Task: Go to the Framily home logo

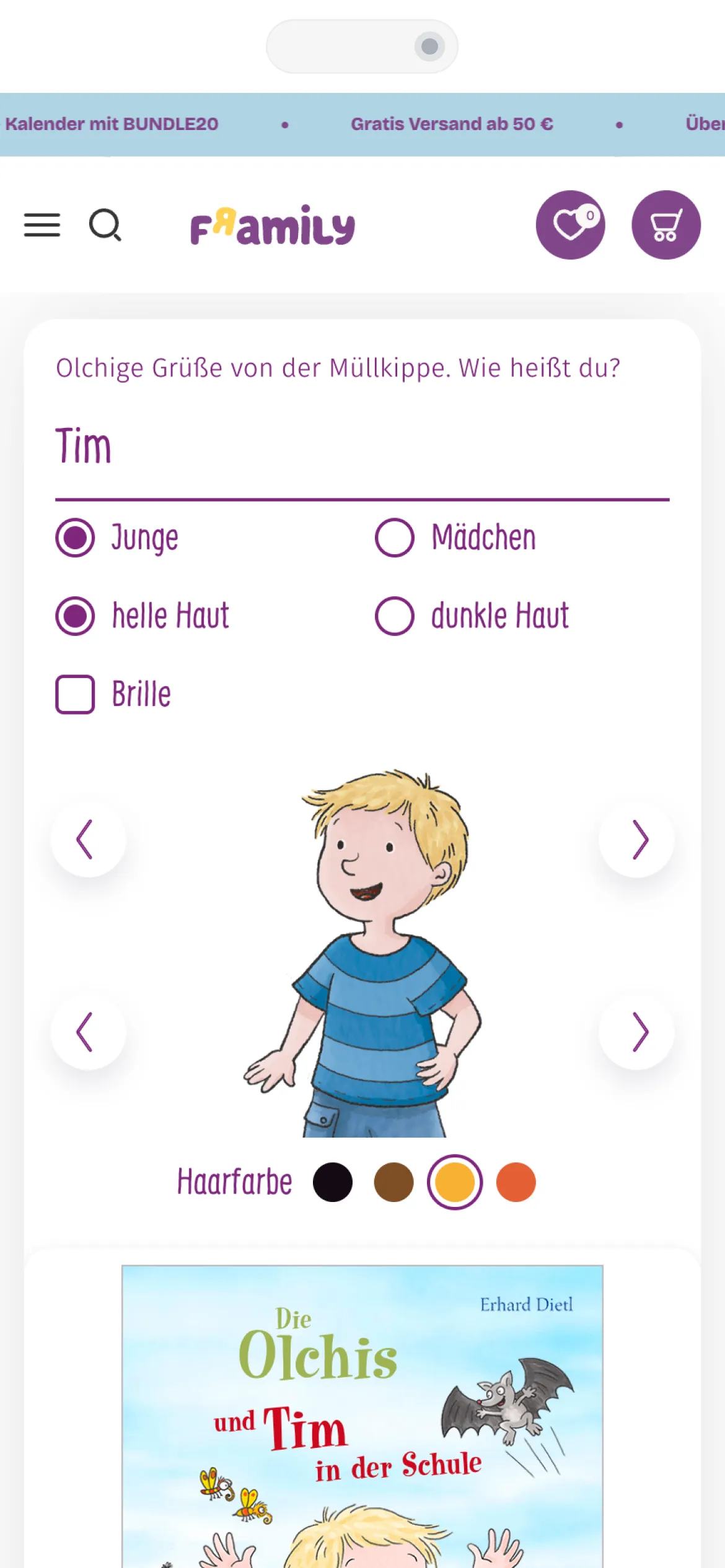Action: [x=273, y=225]
